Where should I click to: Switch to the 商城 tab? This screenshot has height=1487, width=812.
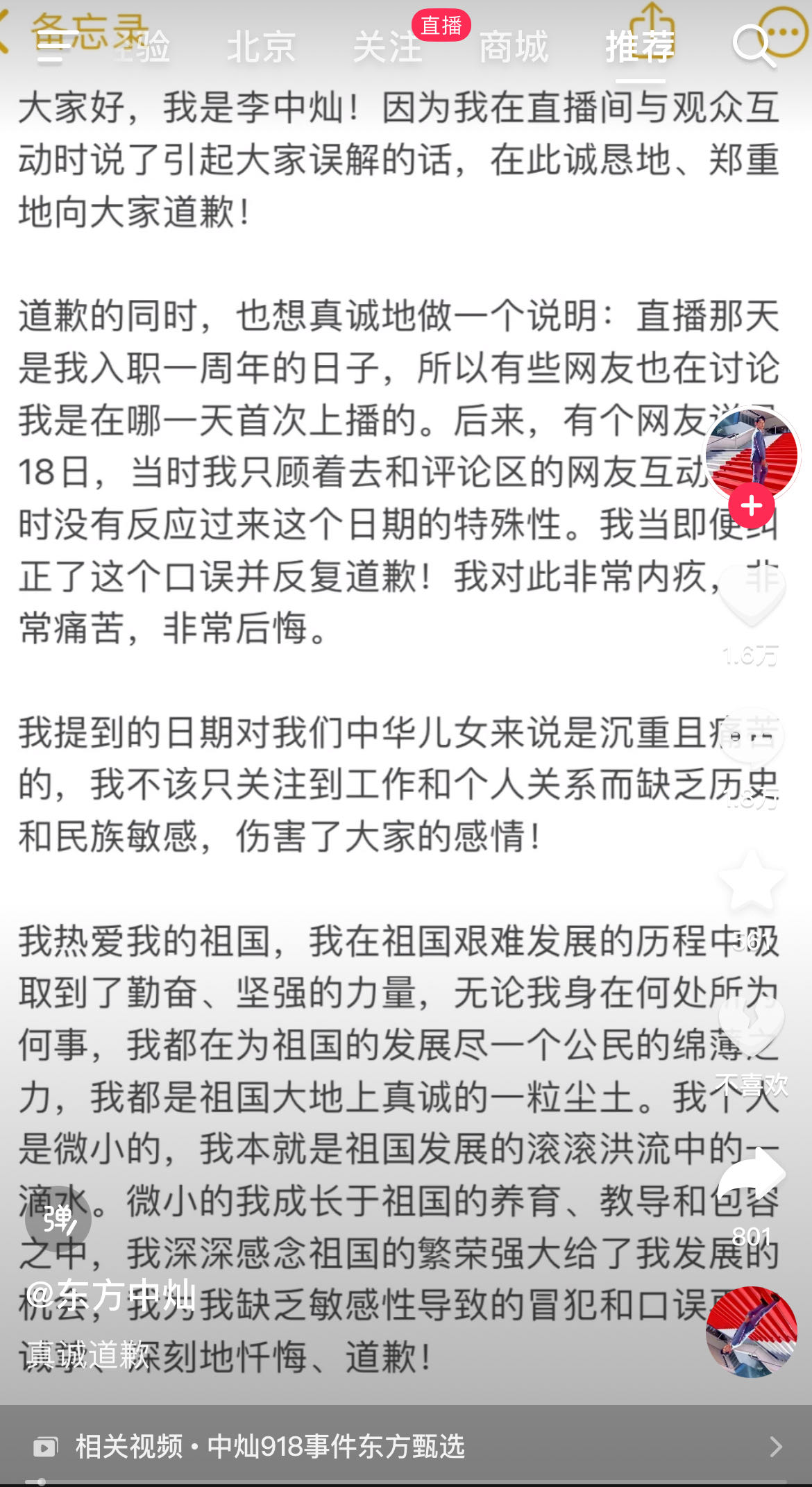click(514, 47)
